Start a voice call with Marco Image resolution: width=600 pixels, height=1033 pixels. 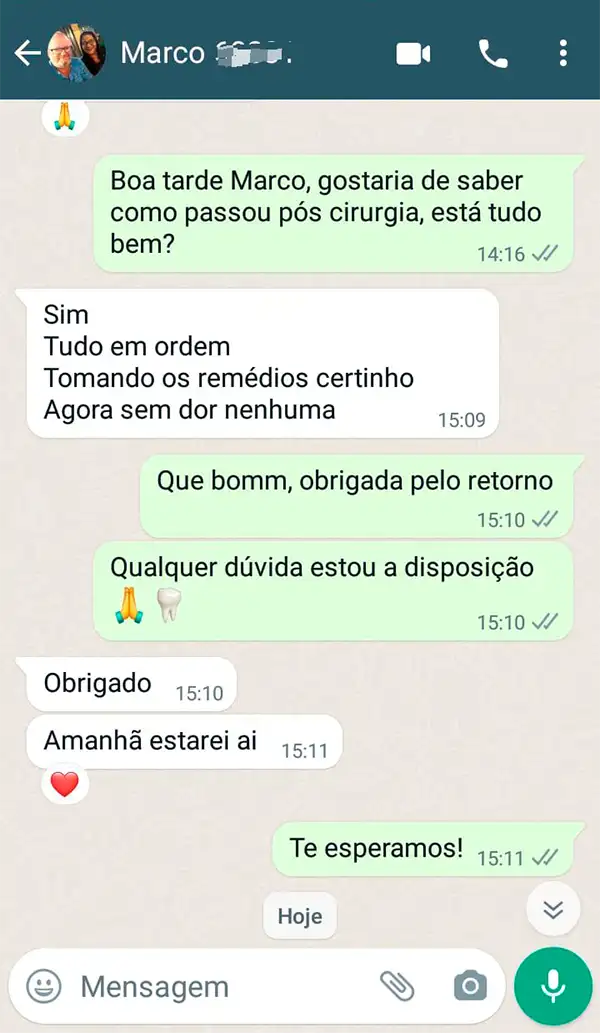click(x=493, y=53)
